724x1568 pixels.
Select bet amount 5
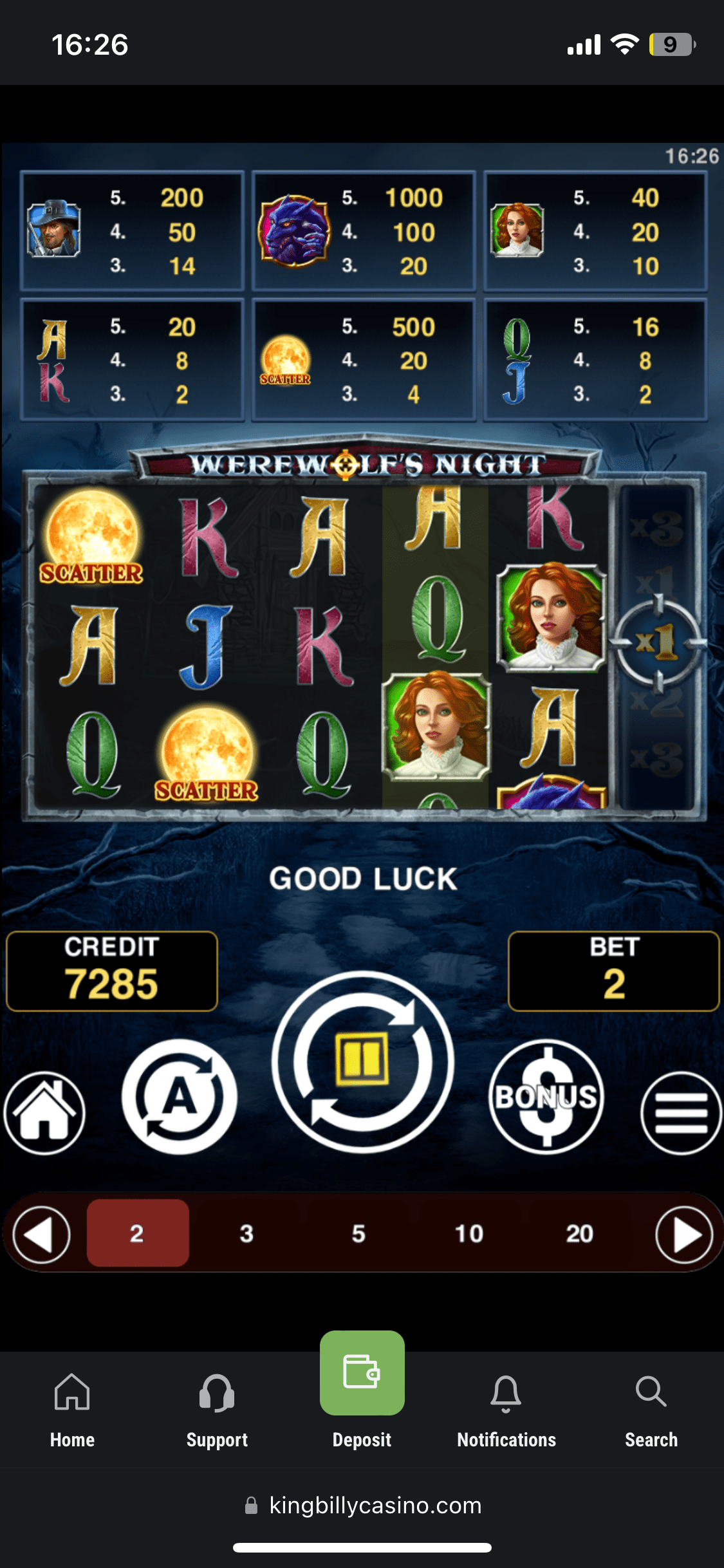coord(358,1233)
